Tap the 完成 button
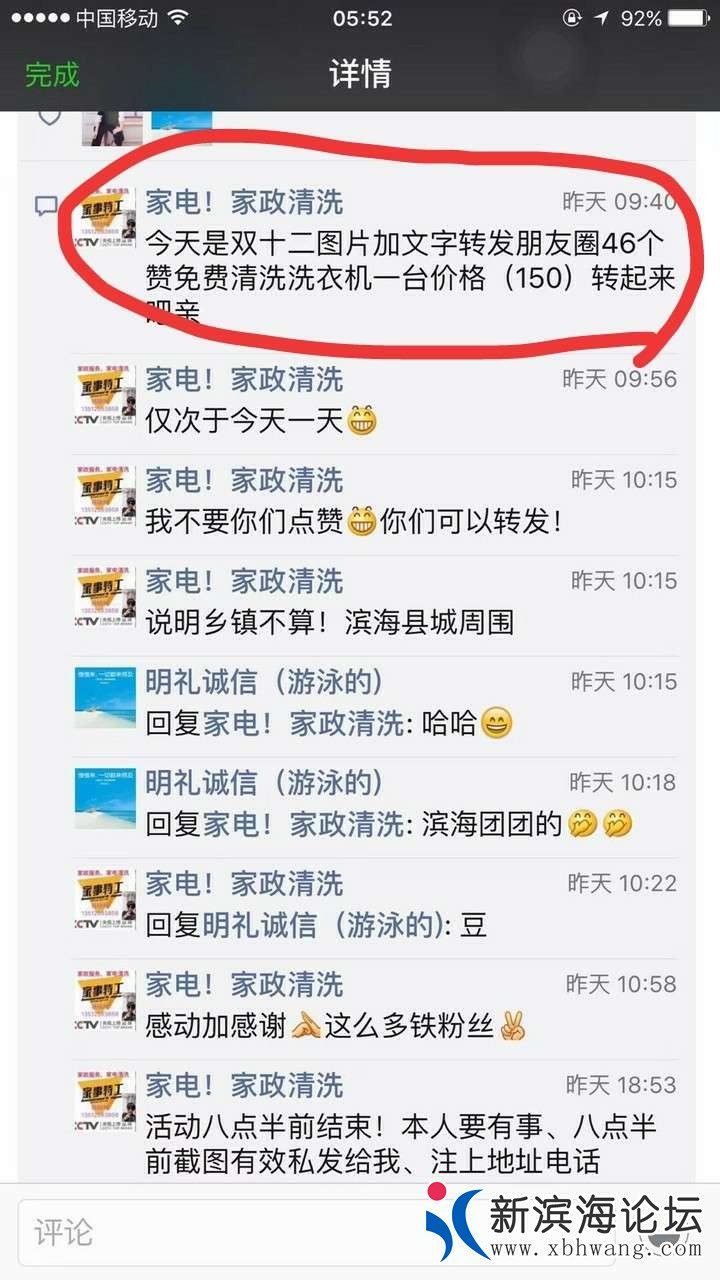 pyautogui.click(x=52, y=74)
